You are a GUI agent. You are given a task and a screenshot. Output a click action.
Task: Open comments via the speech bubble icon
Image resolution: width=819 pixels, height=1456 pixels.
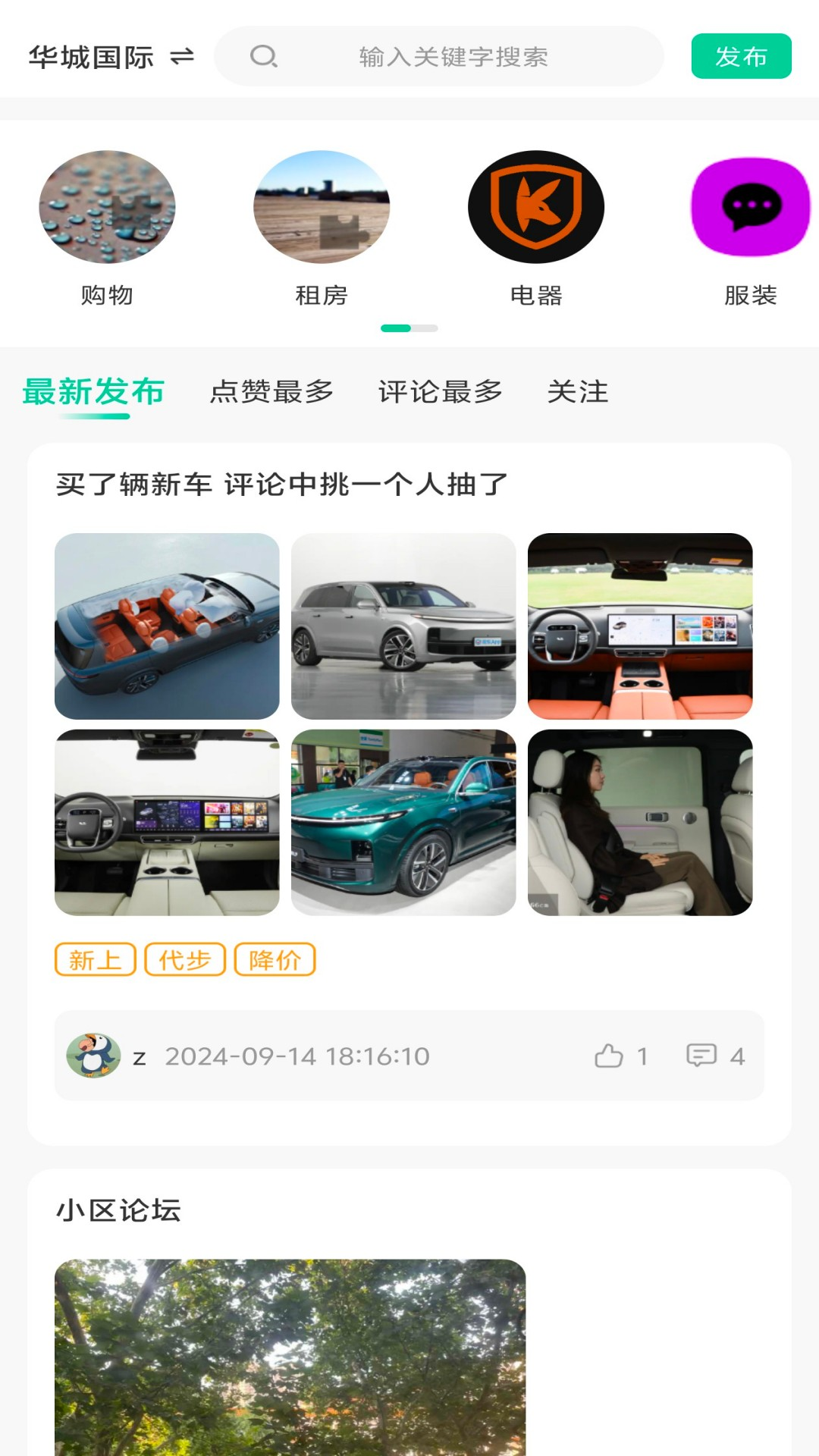703,1055
